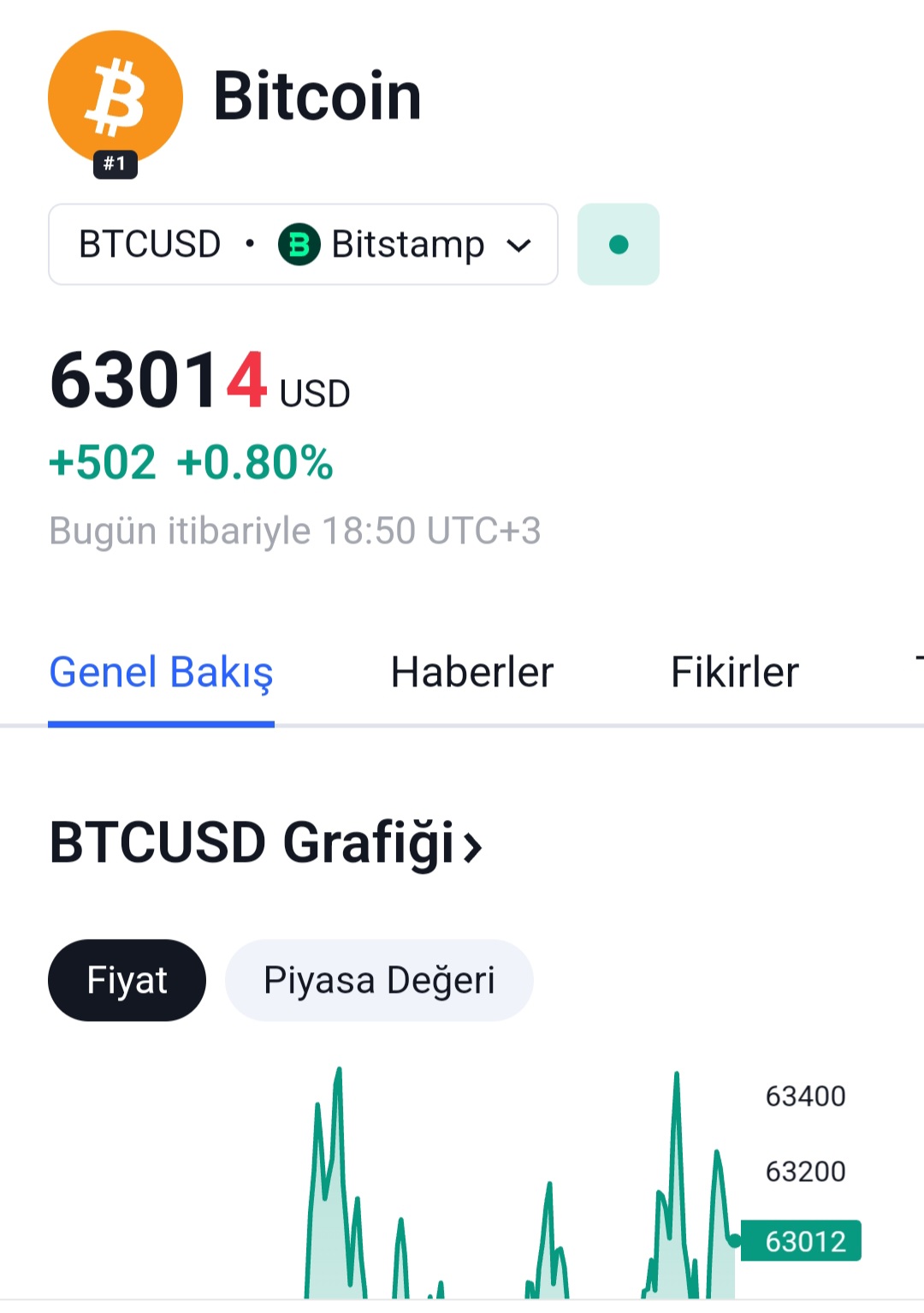
Task: Tap the green market status dot button
Action: tap(618, 245)
